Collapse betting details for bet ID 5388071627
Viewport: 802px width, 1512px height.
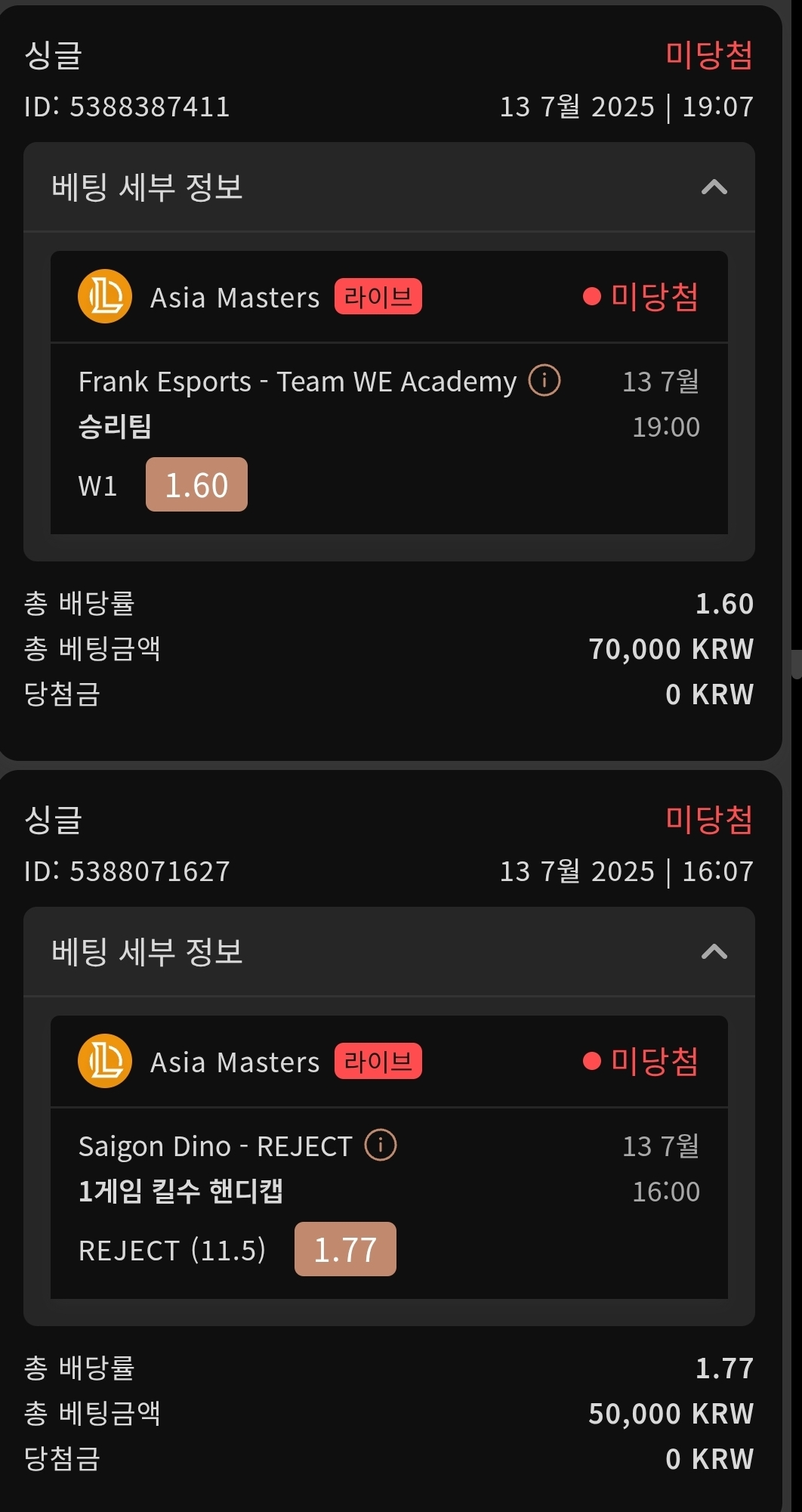coord(714,952)
